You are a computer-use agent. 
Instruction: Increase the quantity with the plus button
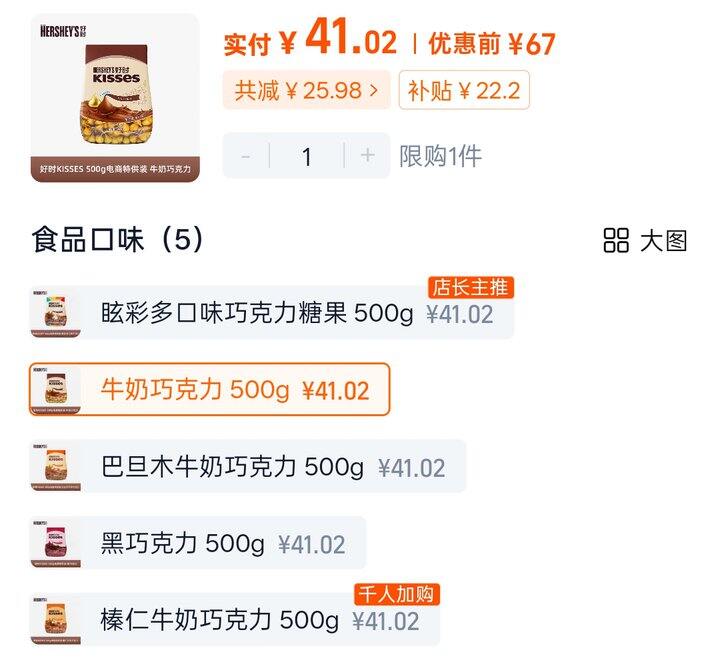click(x=367, y=156)
